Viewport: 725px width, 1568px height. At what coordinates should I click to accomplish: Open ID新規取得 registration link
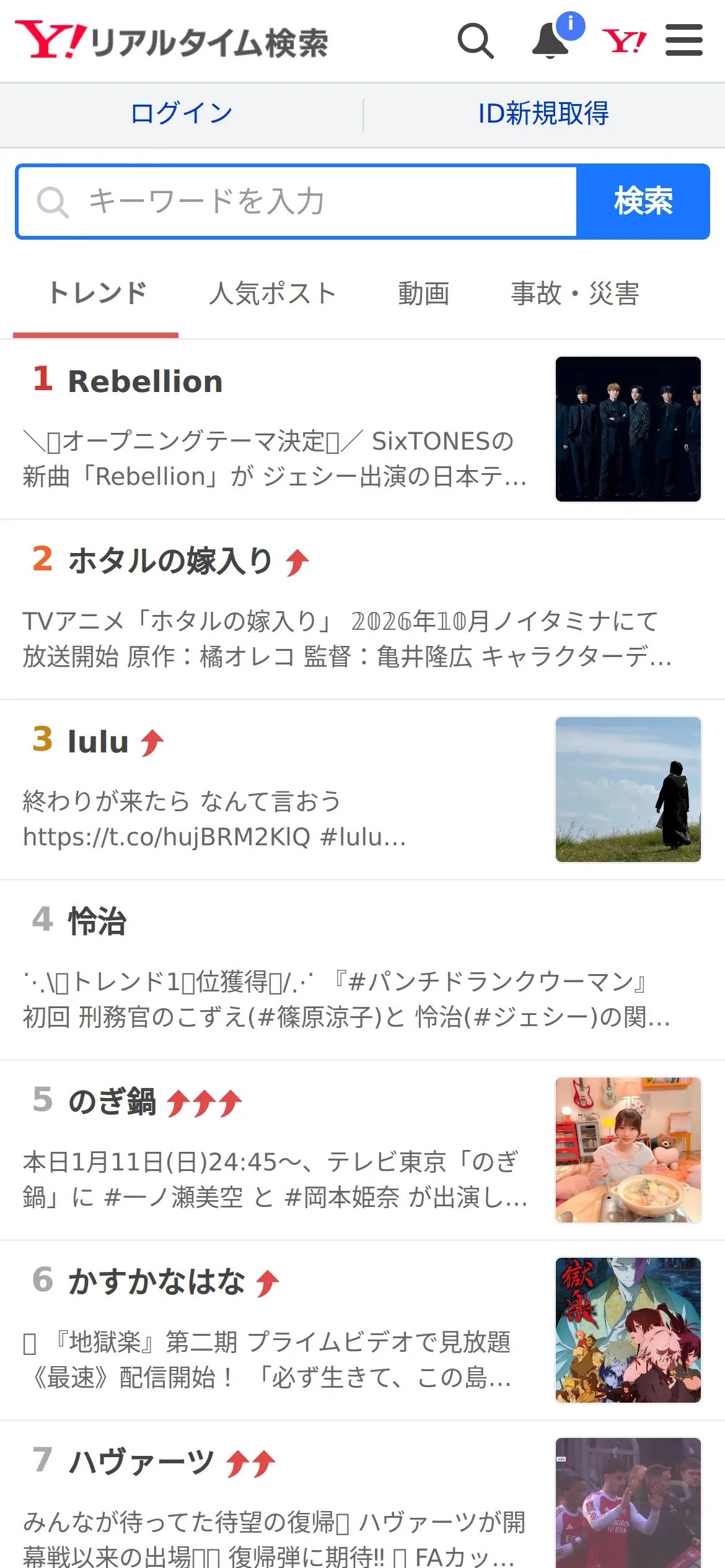coord(543,114)
